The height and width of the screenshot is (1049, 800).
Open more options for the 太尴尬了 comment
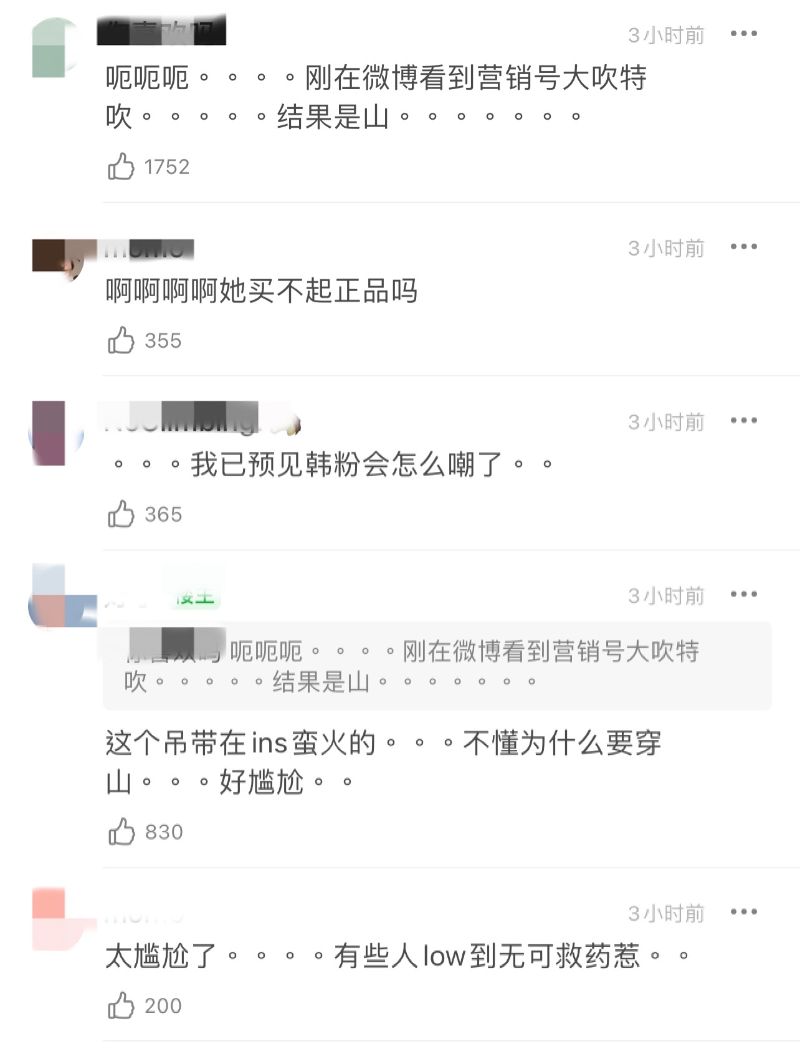click(x=743, y=912)
